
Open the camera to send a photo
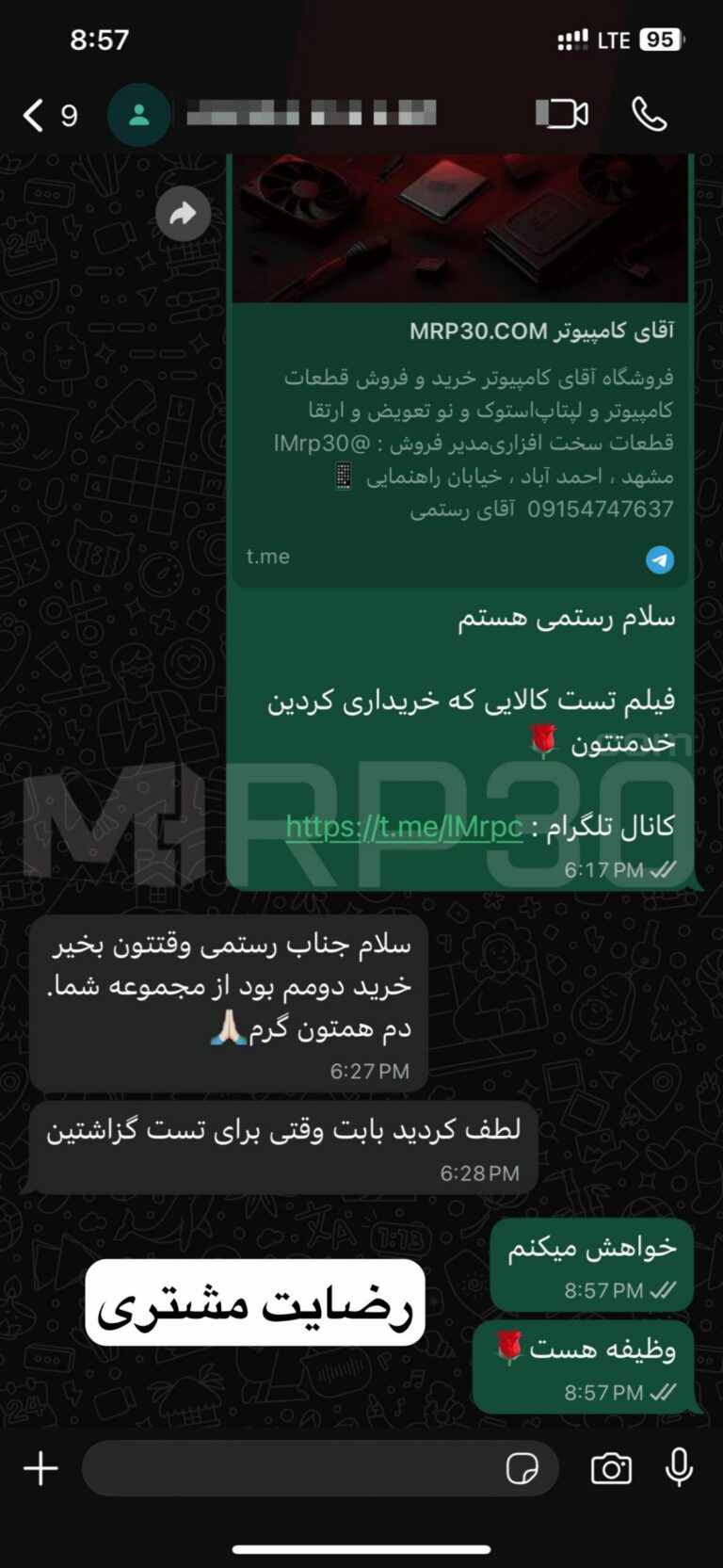(x=611, y=1468)
